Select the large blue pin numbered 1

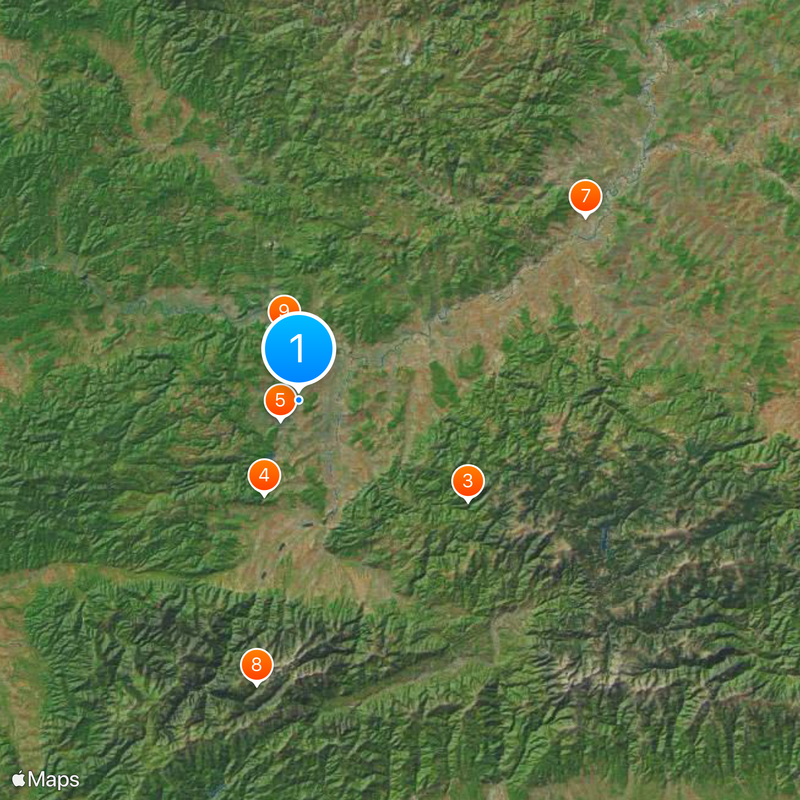(298, 349)
